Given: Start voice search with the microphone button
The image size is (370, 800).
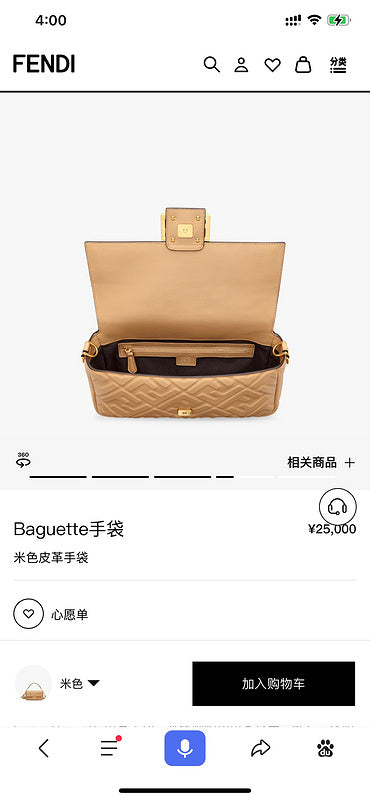Looking at the screenshot, I should (185, 748).
